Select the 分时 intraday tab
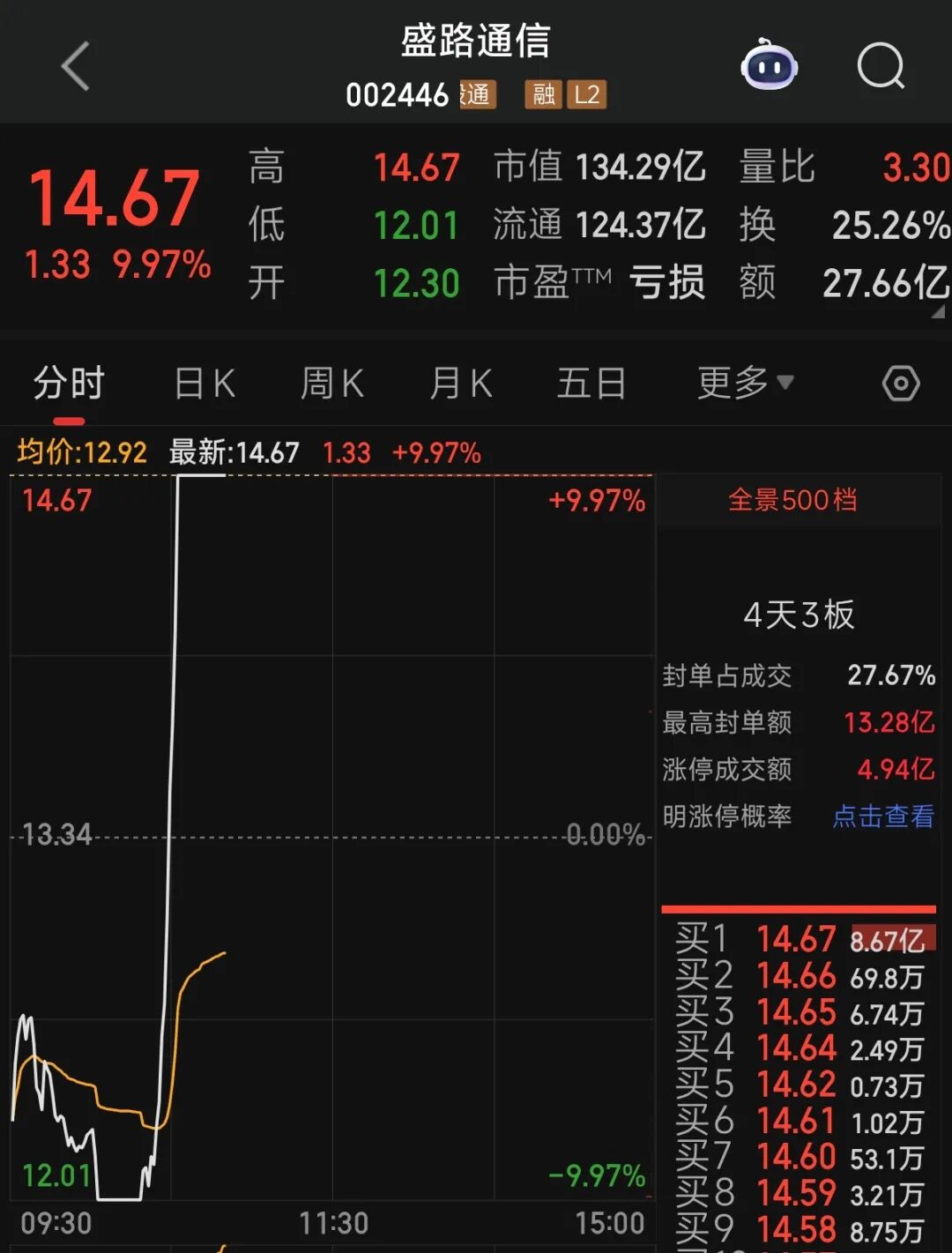 click(69, 384)
